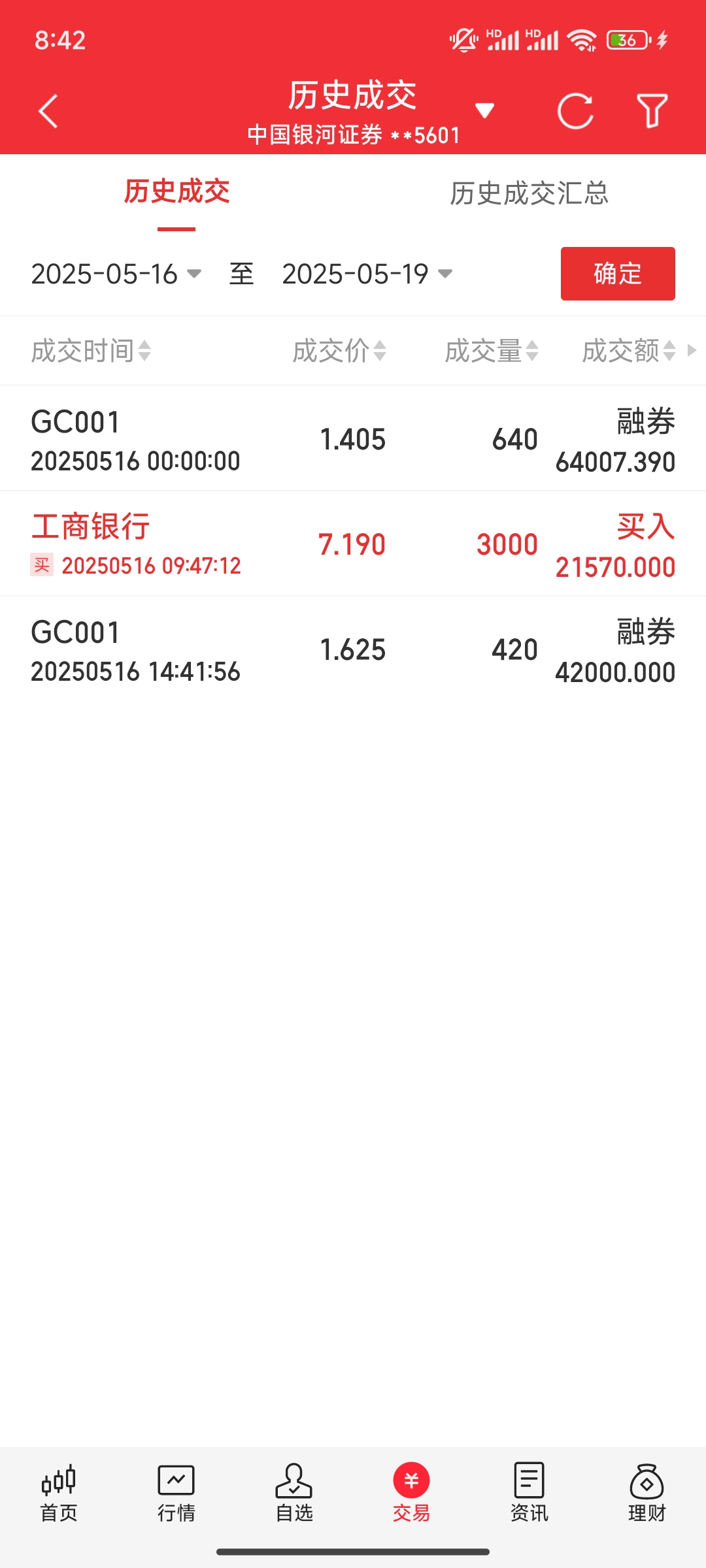The height and width of the screenshot is (1568, 706).
Task: Open the filter funnel icon
Action: [652, 111]
